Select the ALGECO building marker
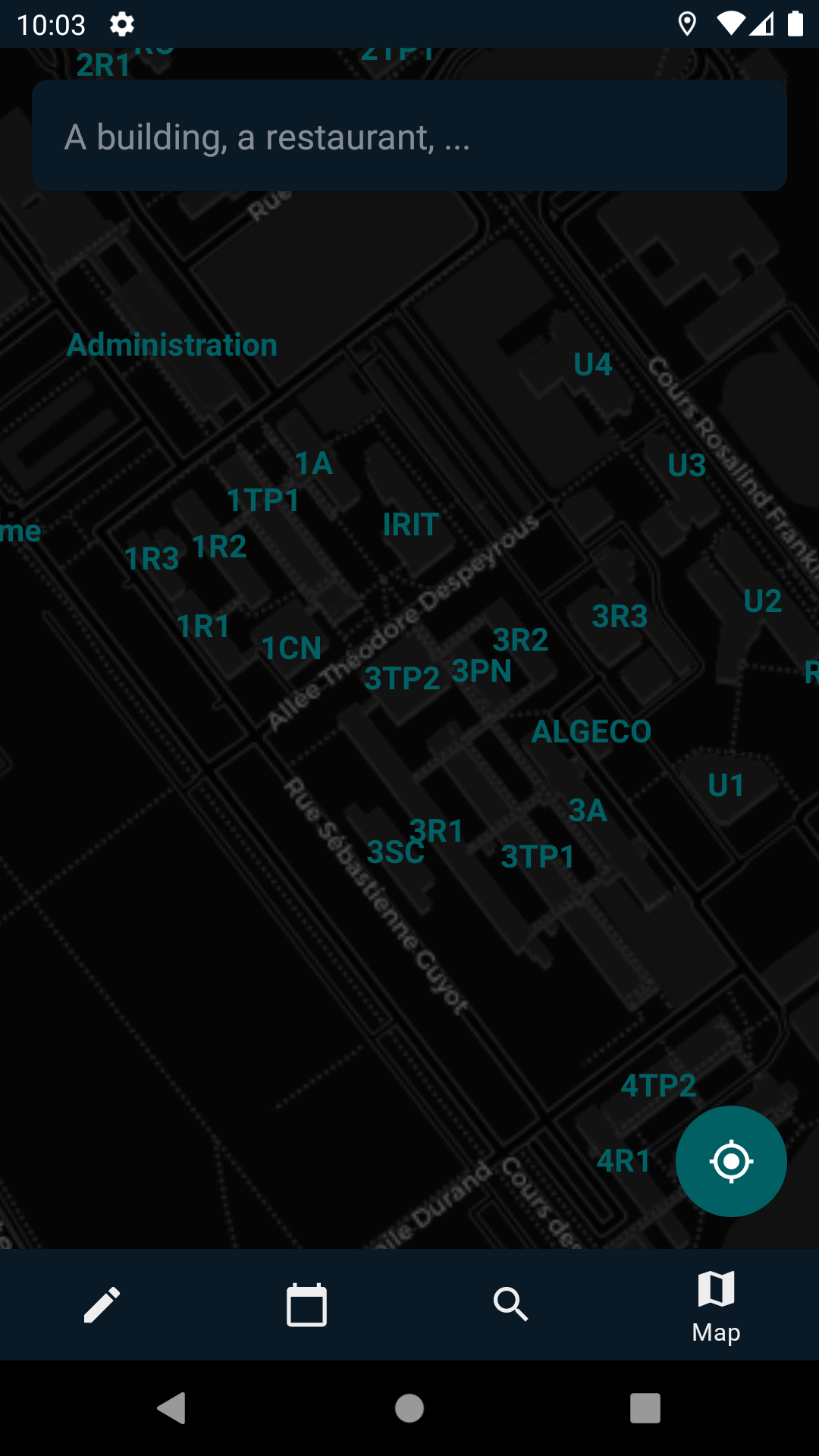The image size is (819, 1456). pos(591,732)
